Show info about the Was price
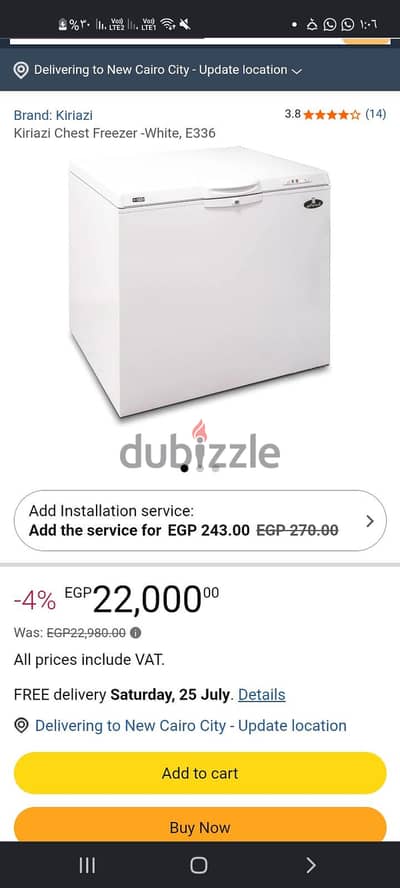Image resolution: width=400 pixels, height=888 pixels. click(x=135, y=633)
